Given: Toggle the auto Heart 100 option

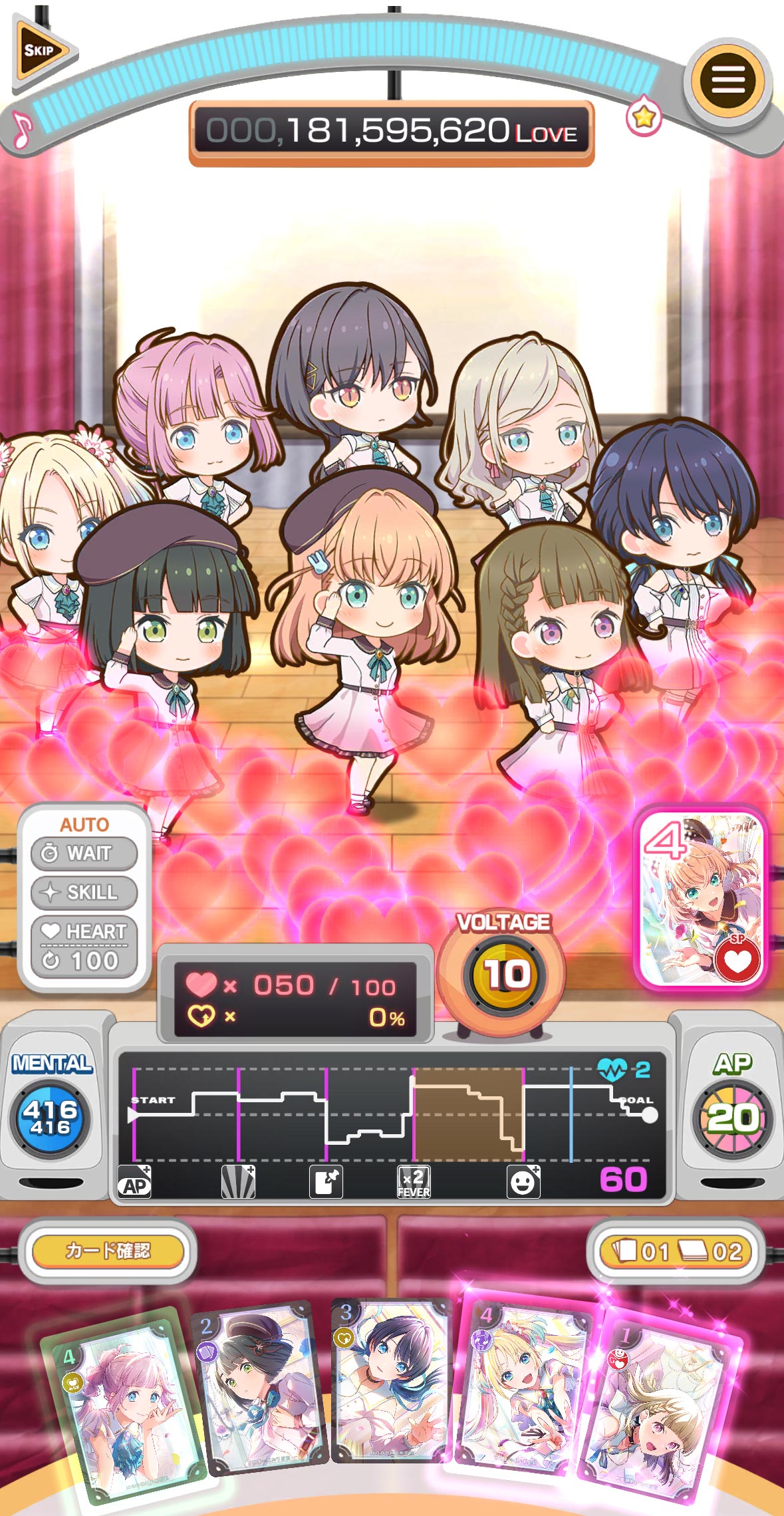Looking at the screenshot, I should [x=84, y=947].
